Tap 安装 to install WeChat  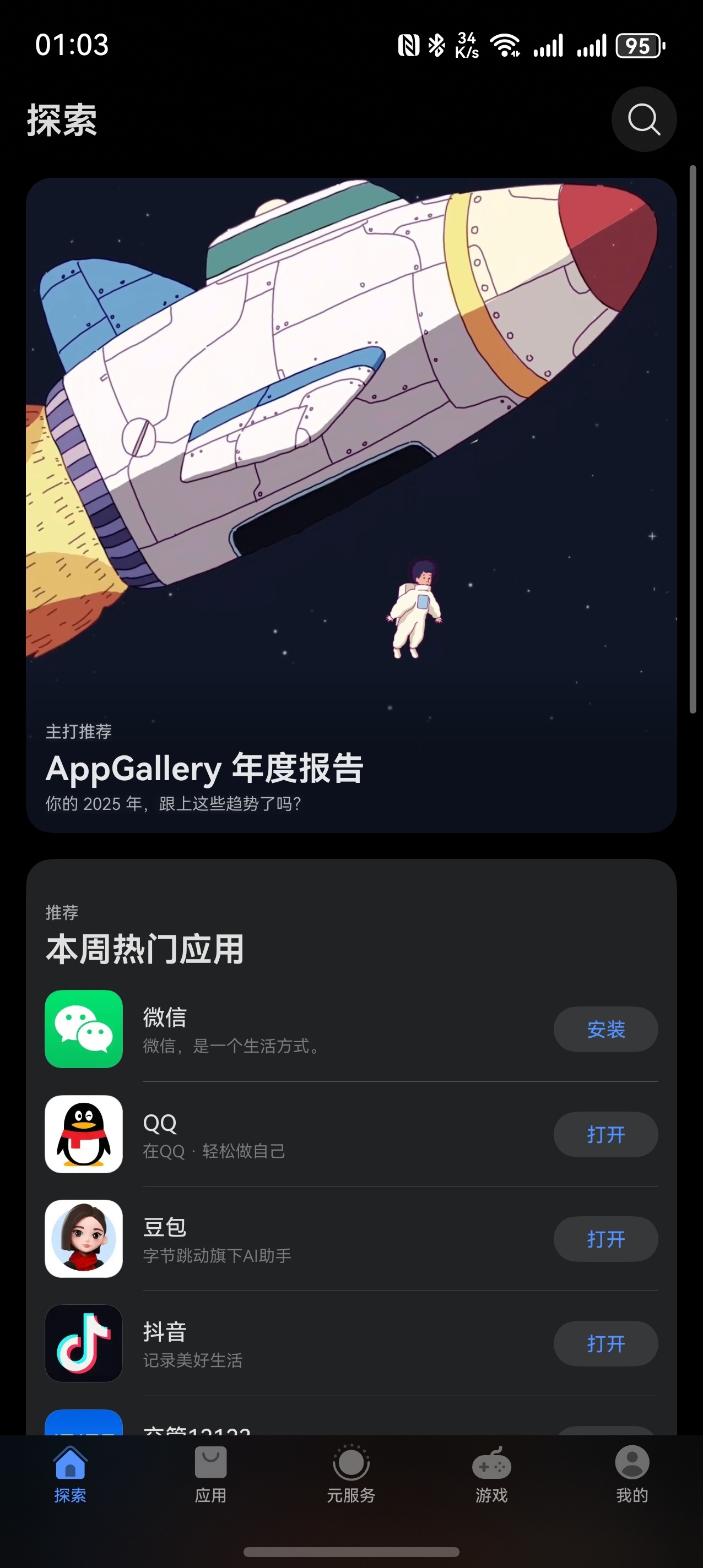(605, 1028)
